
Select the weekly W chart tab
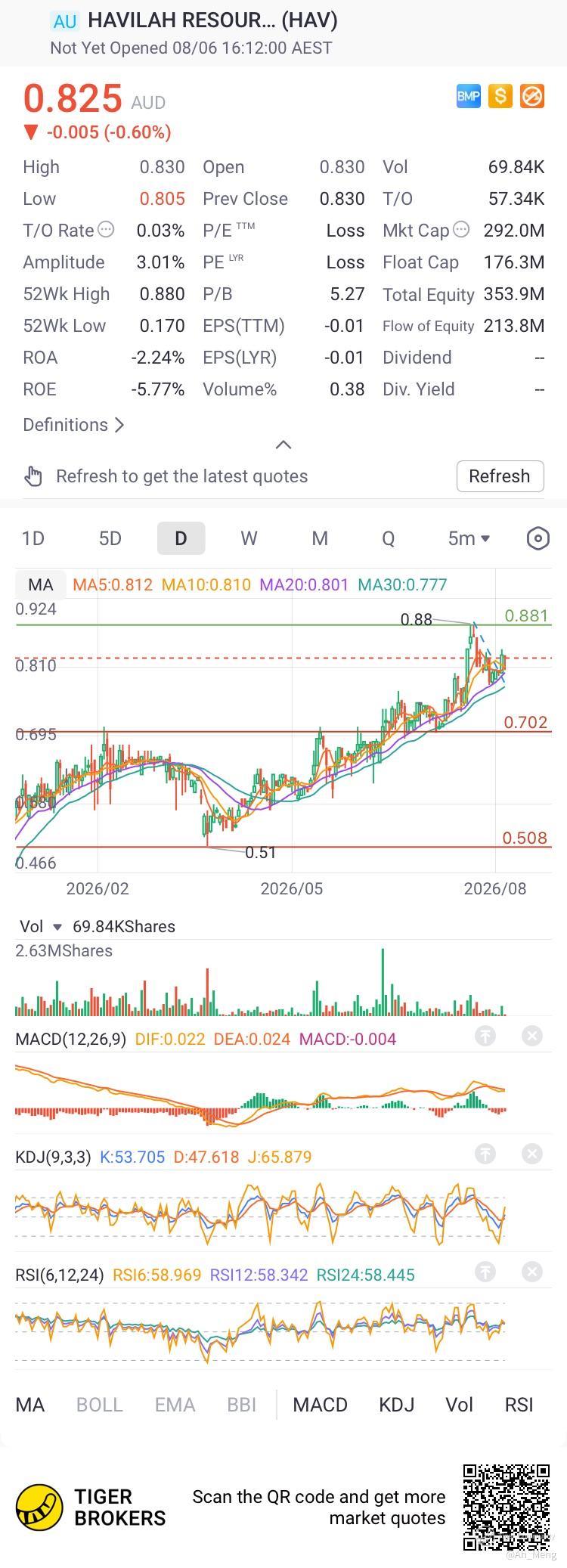point(249,538)
